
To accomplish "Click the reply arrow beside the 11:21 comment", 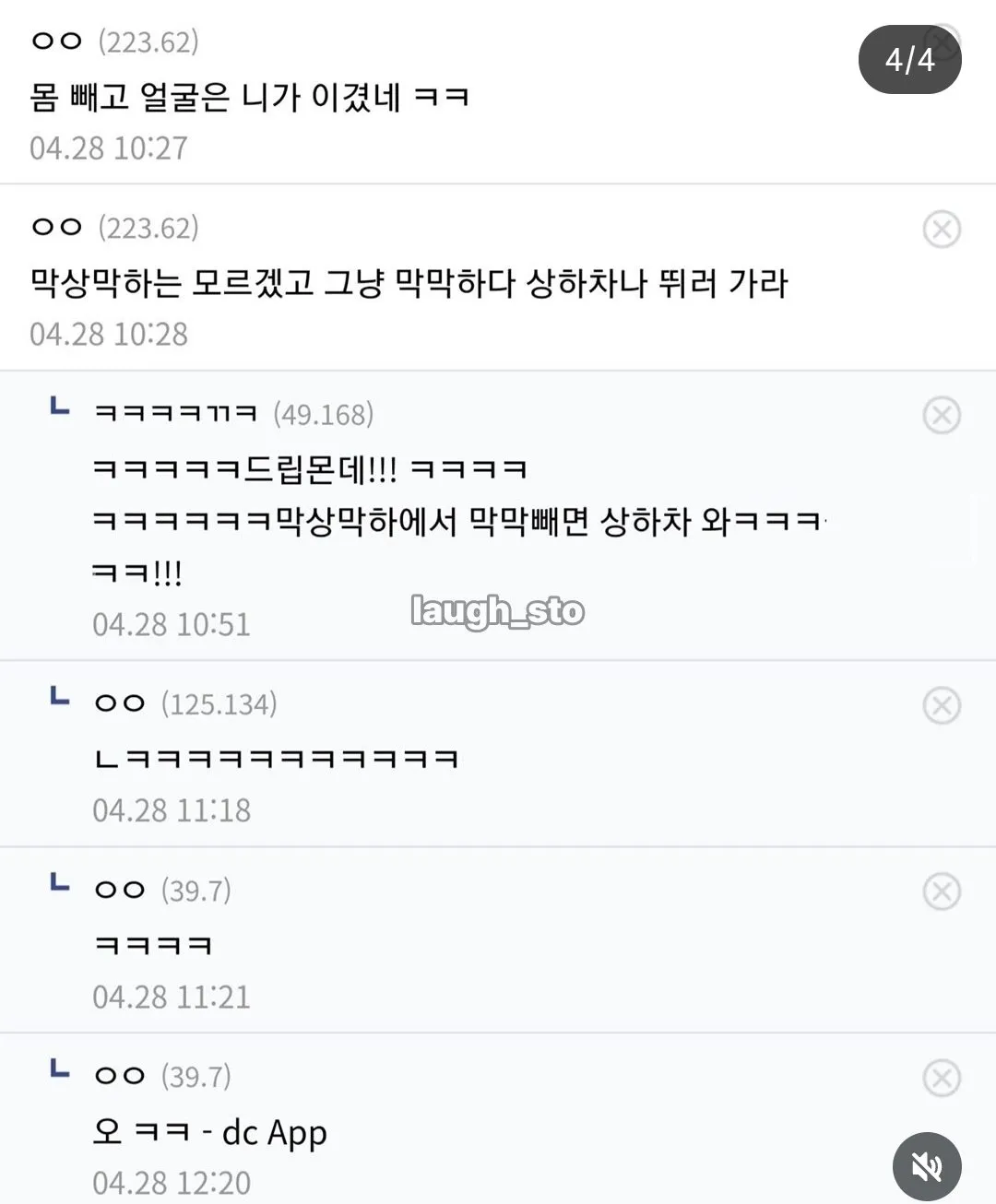I will pyautogui.click(x=58, y=887).
